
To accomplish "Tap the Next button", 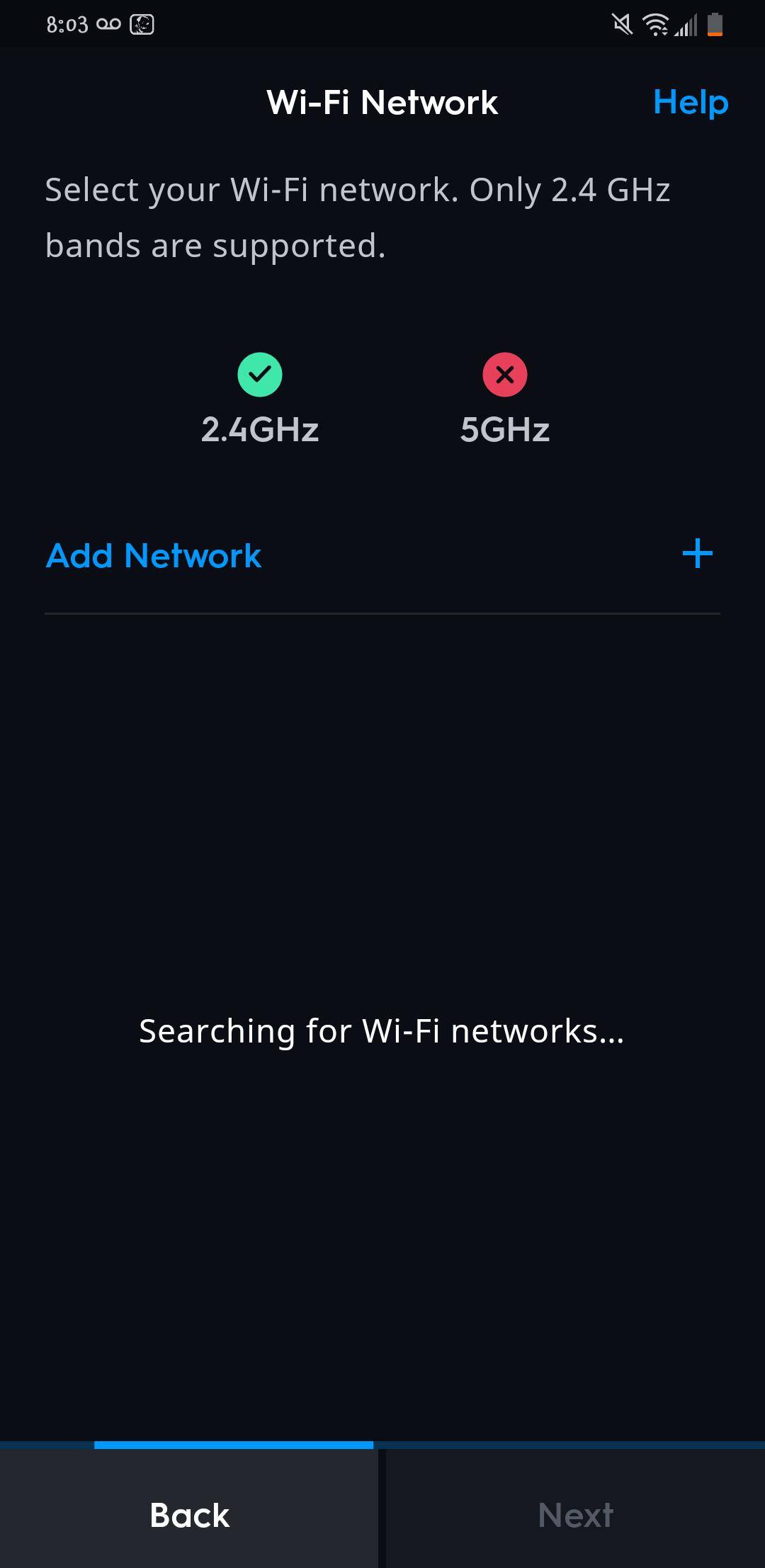I will (x=575, y=1515).
